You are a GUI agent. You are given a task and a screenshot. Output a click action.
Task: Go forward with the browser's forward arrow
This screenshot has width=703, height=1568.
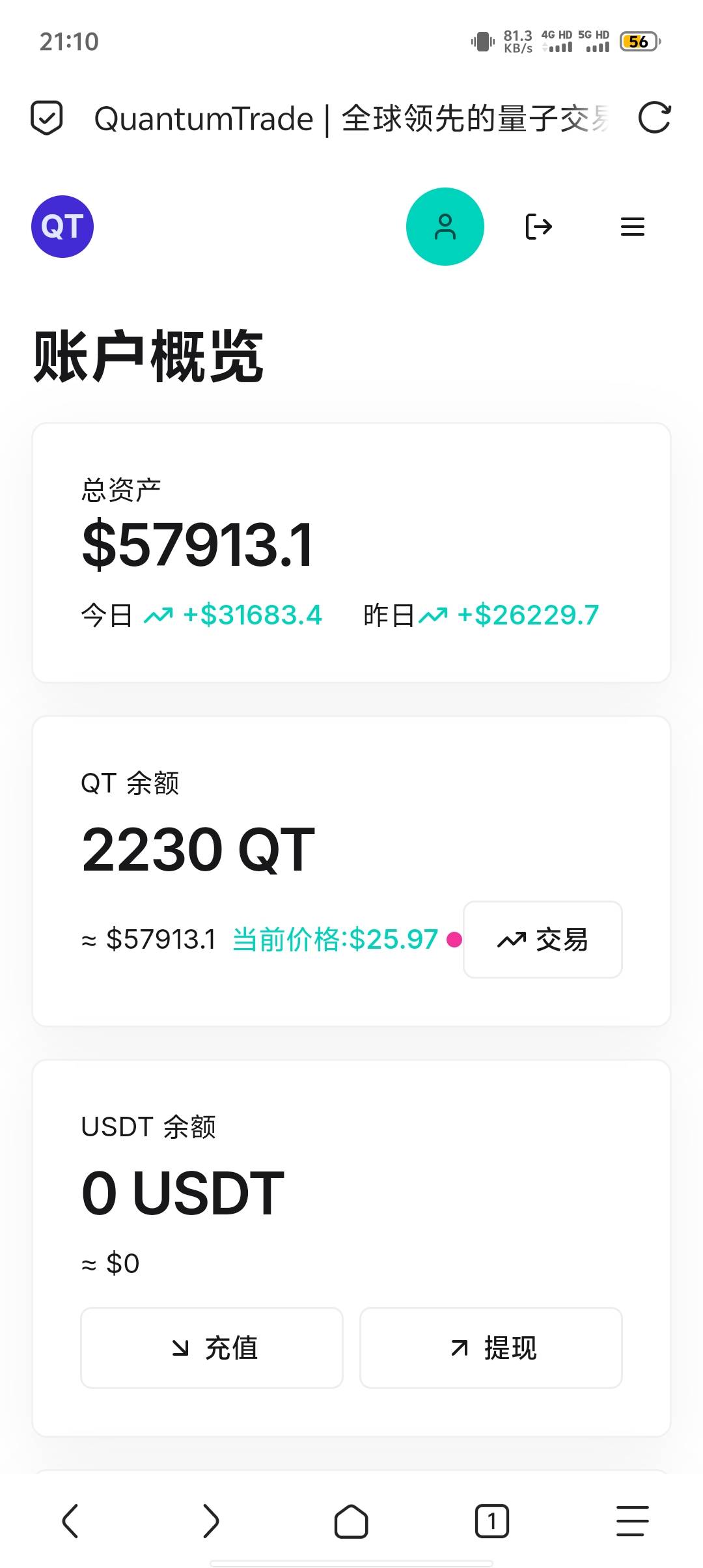211,1521
